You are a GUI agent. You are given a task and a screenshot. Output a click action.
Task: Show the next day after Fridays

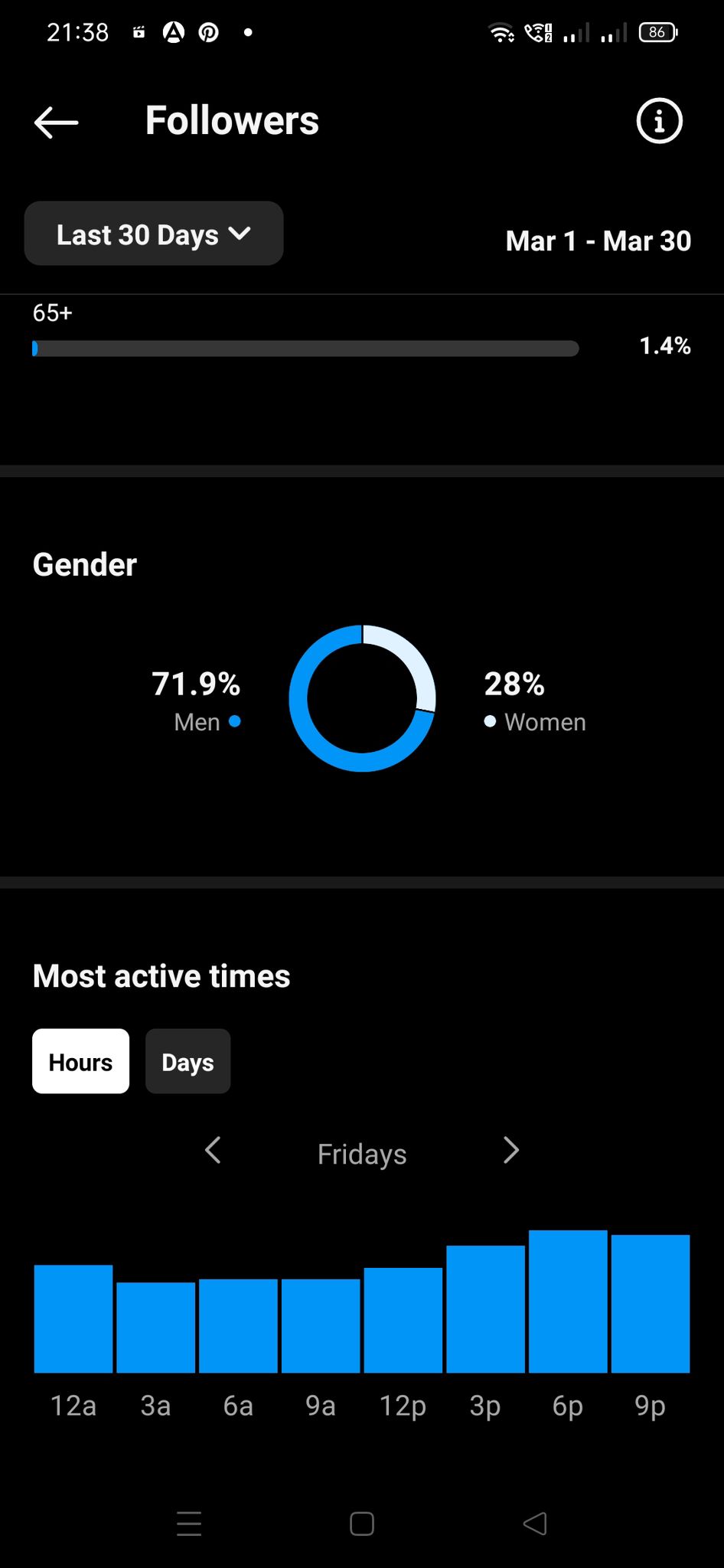click(511, 1150)
